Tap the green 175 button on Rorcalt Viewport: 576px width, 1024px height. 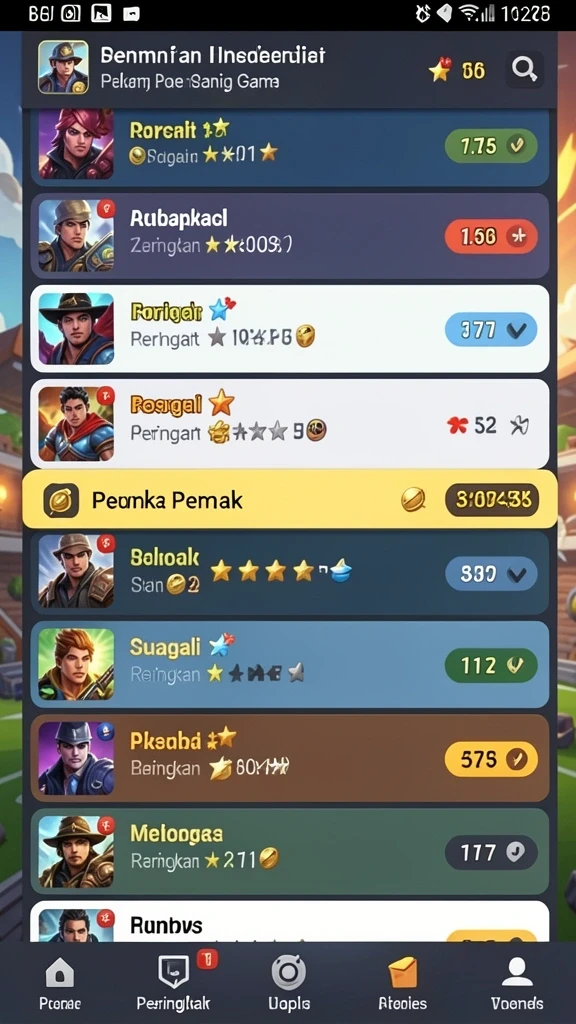[490, 146]
